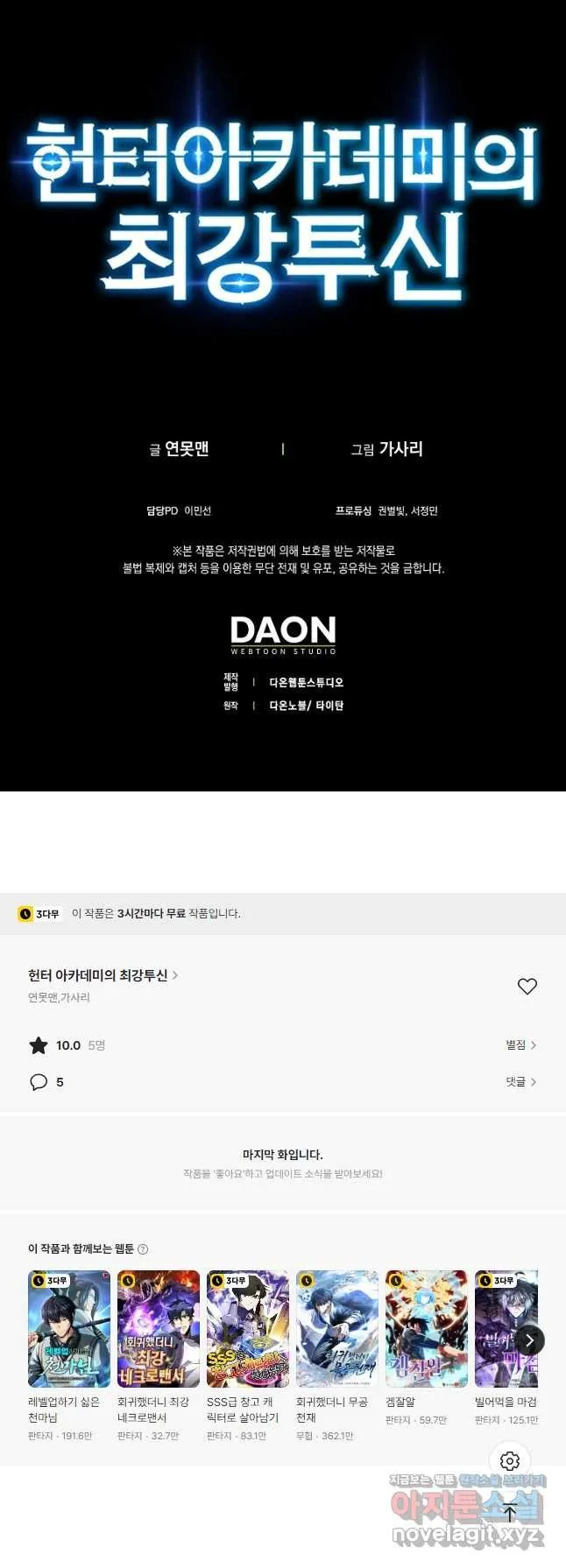Like this series with the heart icon
Viewport: 566px width, 1568px height.
[x=527, y=987]
